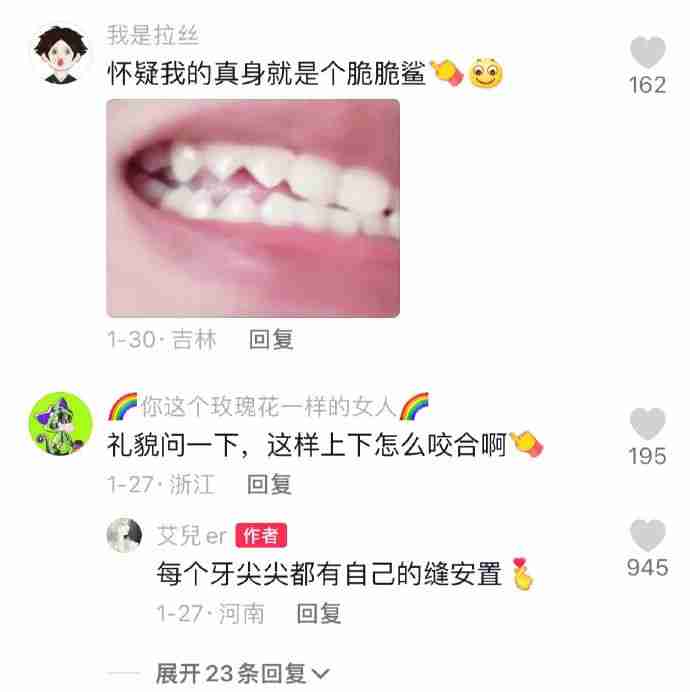
Task: Open the teeth photo in 我是拉丝's comment
Action: pos(253,208)
